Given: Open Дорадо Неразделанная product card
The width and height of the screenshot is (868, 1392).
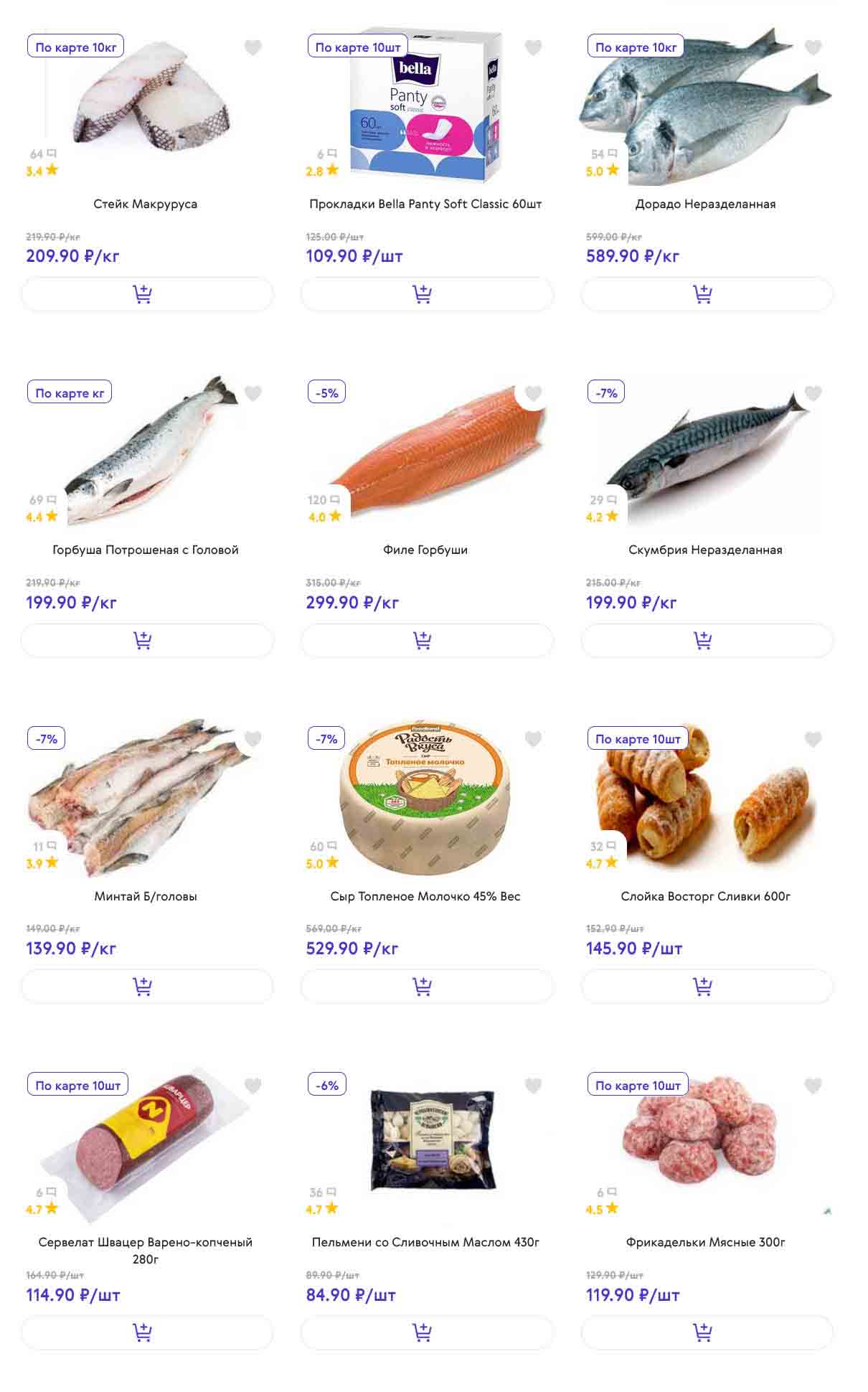Looking at the screenshot, I should [x=705, y=204].
